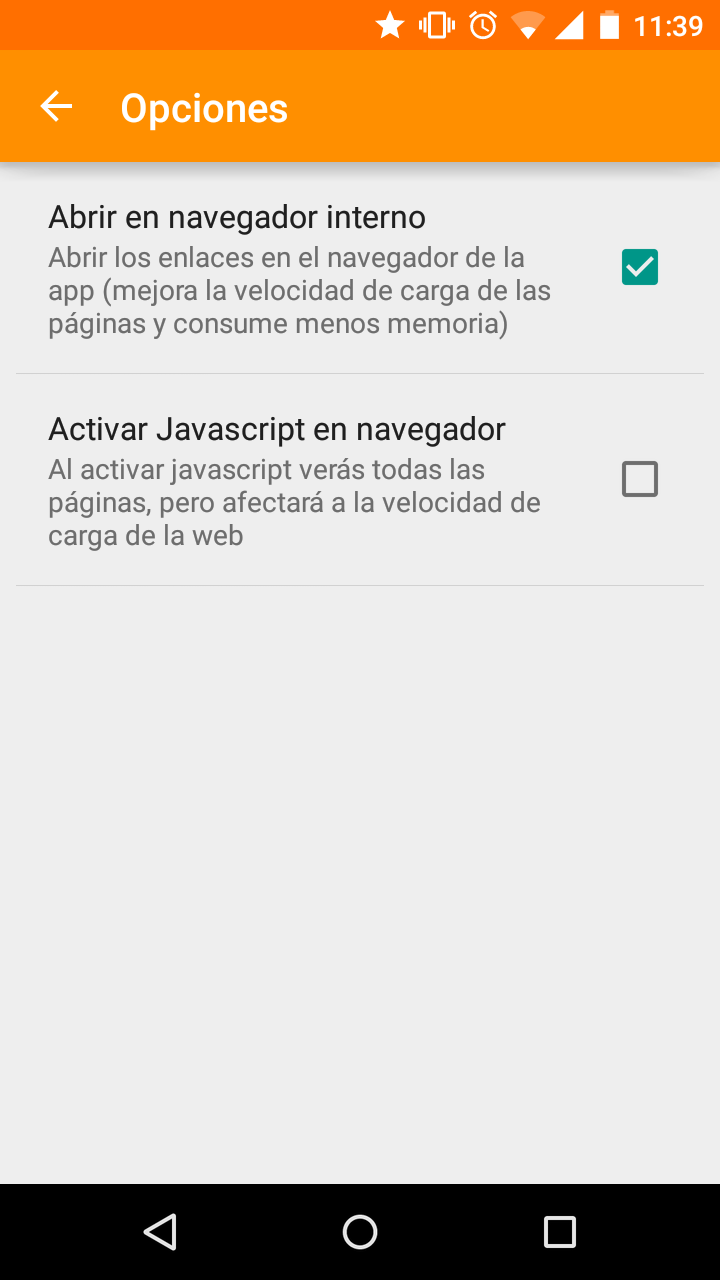Enable 'Activar Javascript en navegador'
Viewport: 720px width, 1280px height.
click(639, 478)
